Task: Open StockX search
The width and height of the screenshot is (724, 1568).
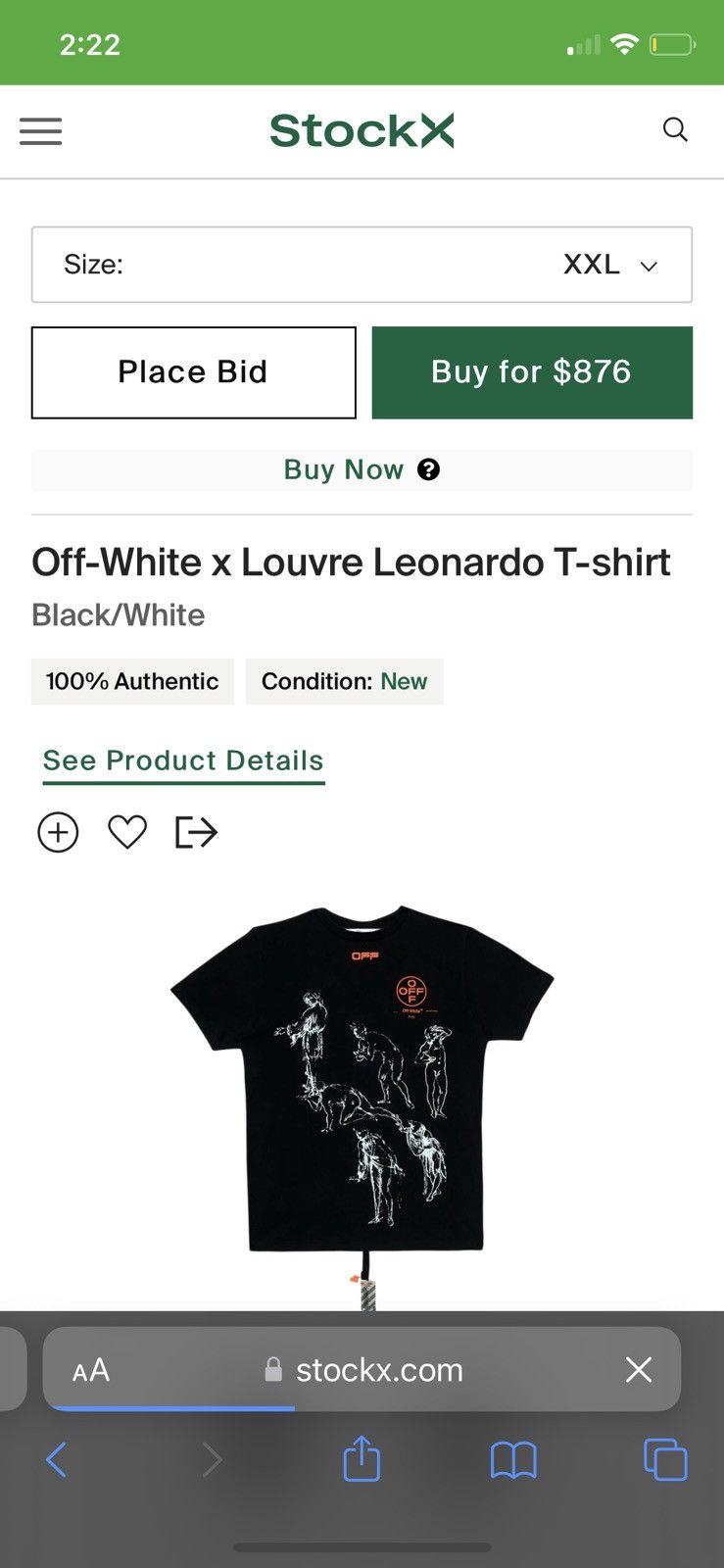Action: [x=675, y=129]
